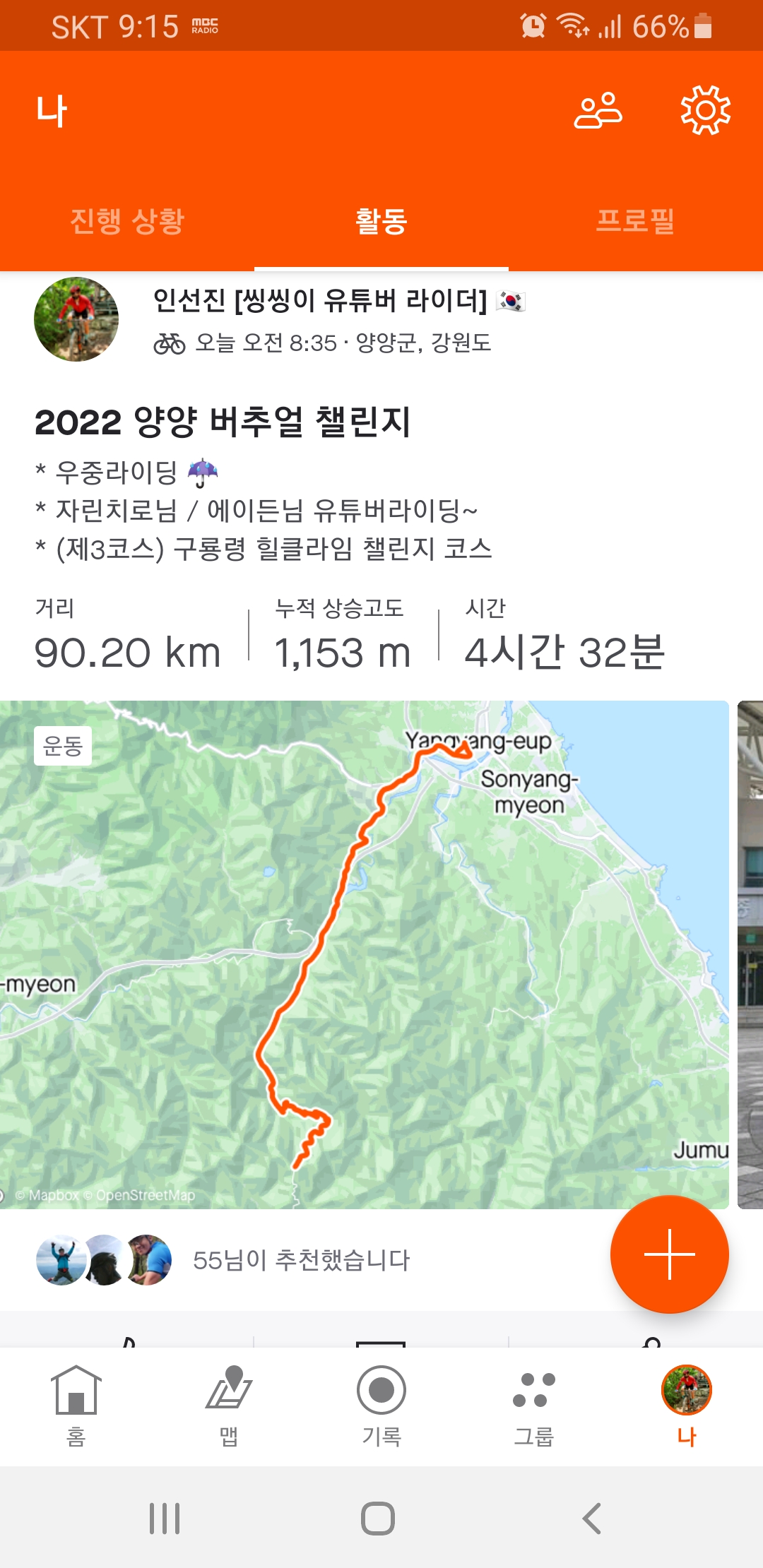Open the settings gear
The height and width of the screenshot is (1568, 763).
point(704,110)
